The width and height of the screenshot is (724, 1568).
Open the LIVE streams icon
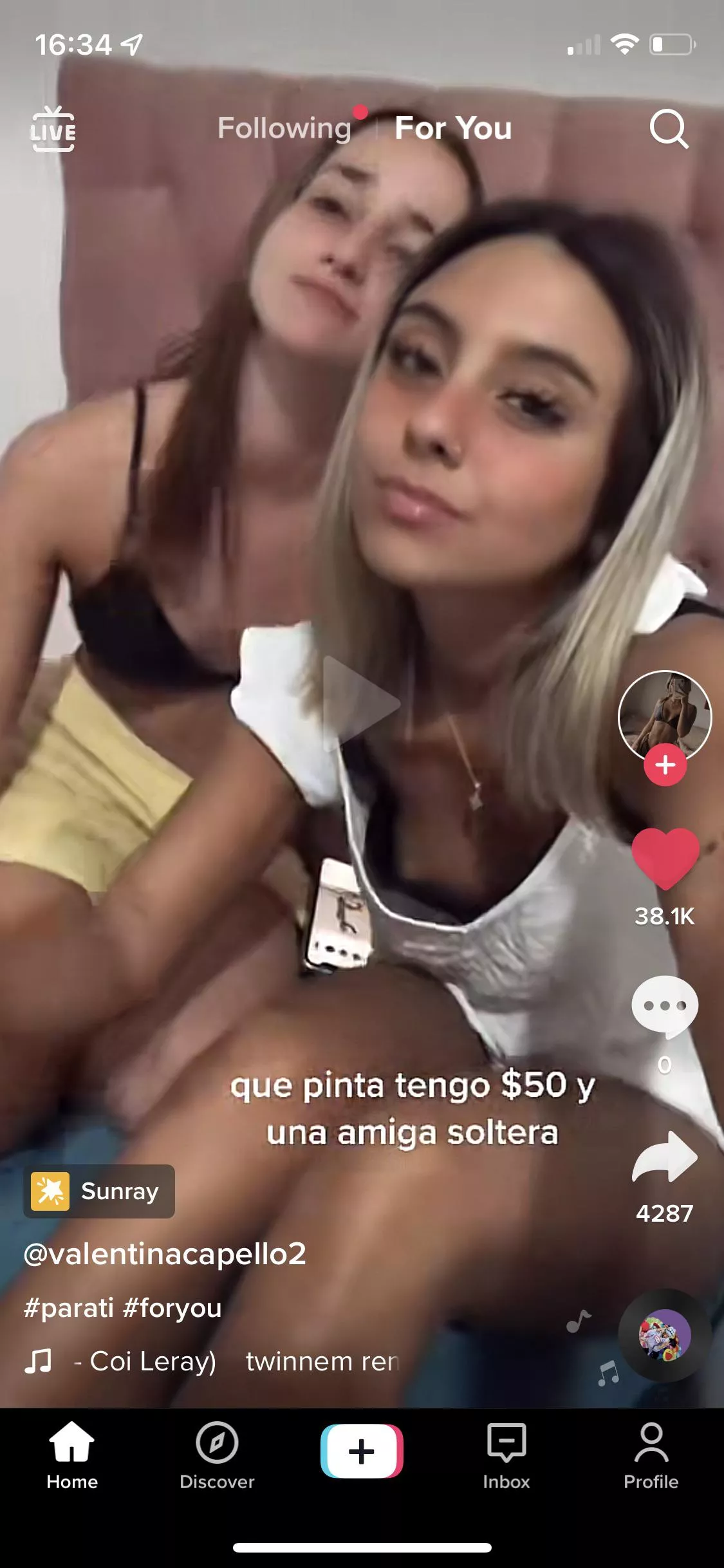coord(53,129)
